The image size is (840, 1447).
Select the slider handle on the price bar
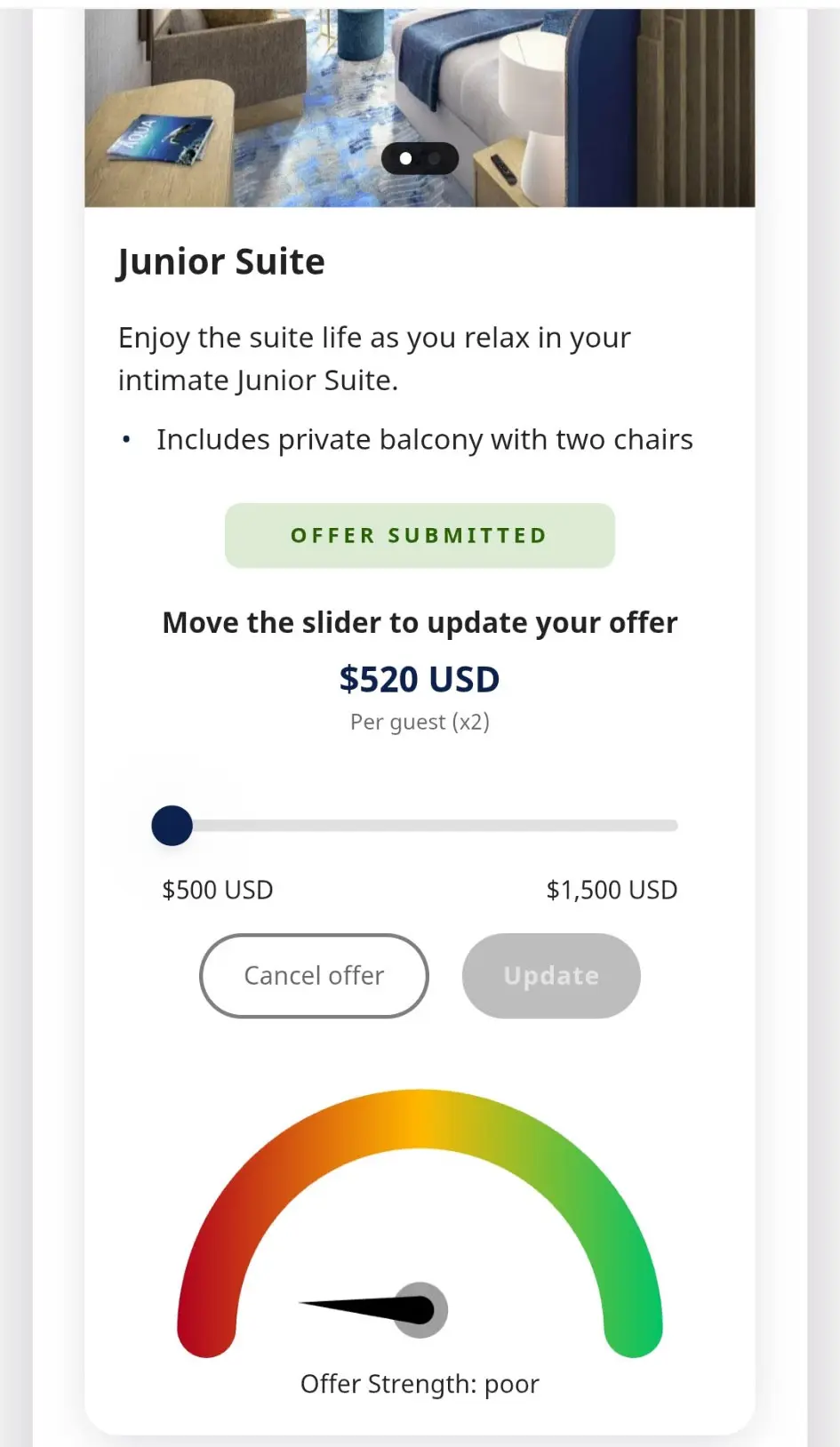point(172,825)
